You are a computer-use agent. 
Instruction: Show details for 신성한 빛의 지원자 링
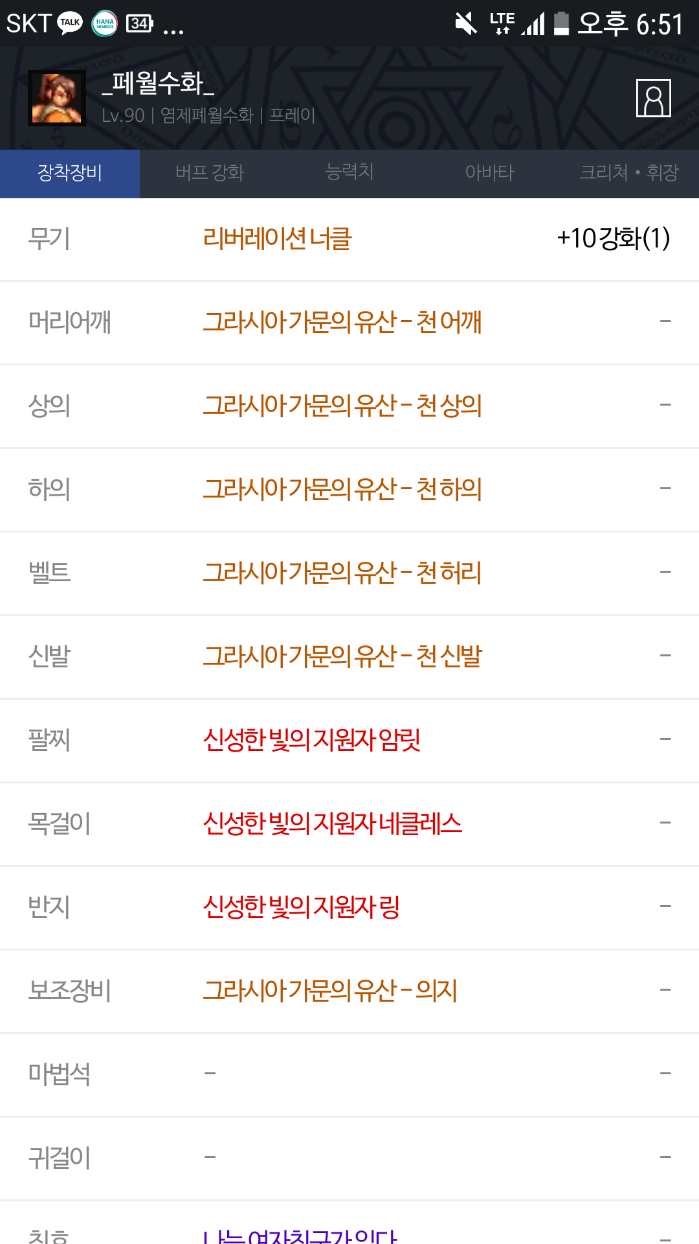coord(301,907)
